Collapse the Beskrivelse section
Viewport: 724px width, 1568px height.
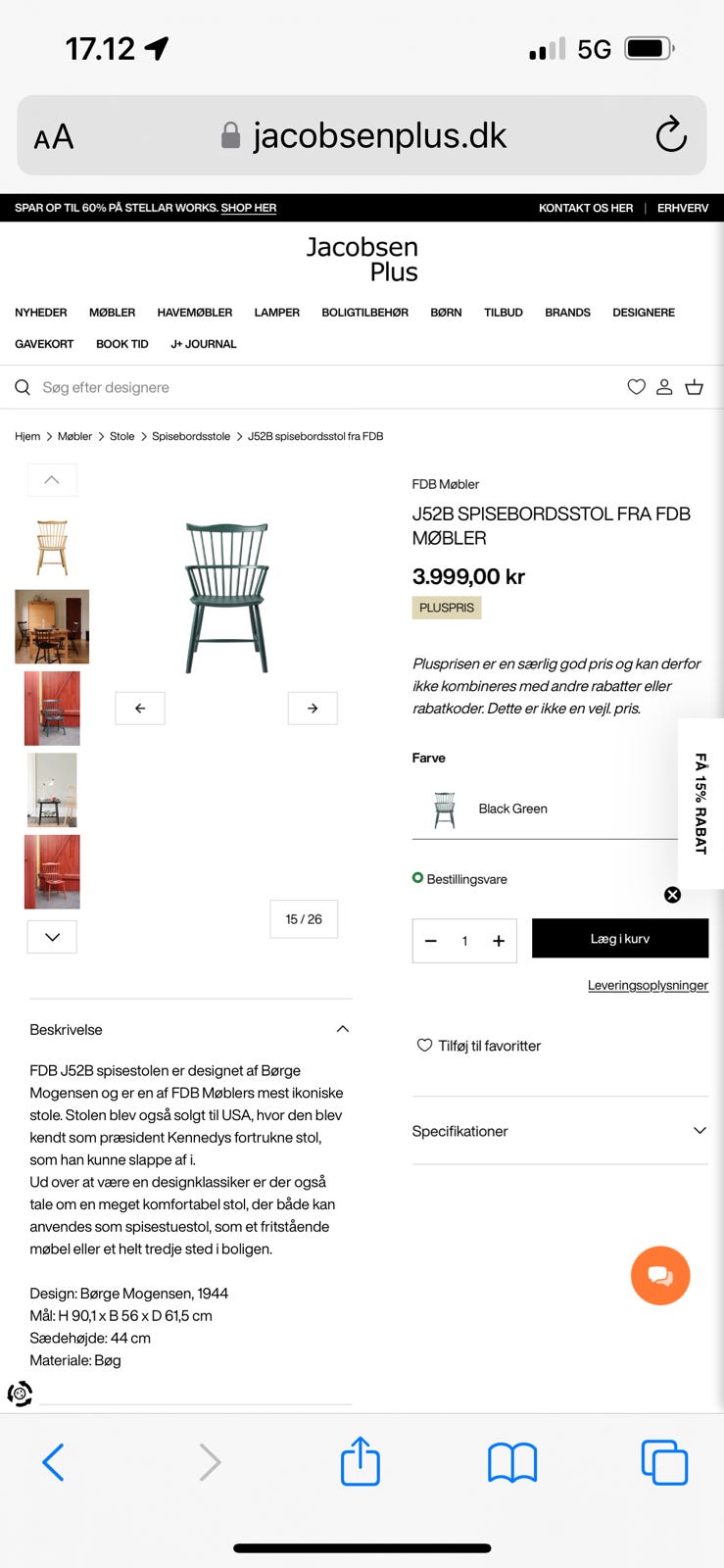tap(342, 1029)
